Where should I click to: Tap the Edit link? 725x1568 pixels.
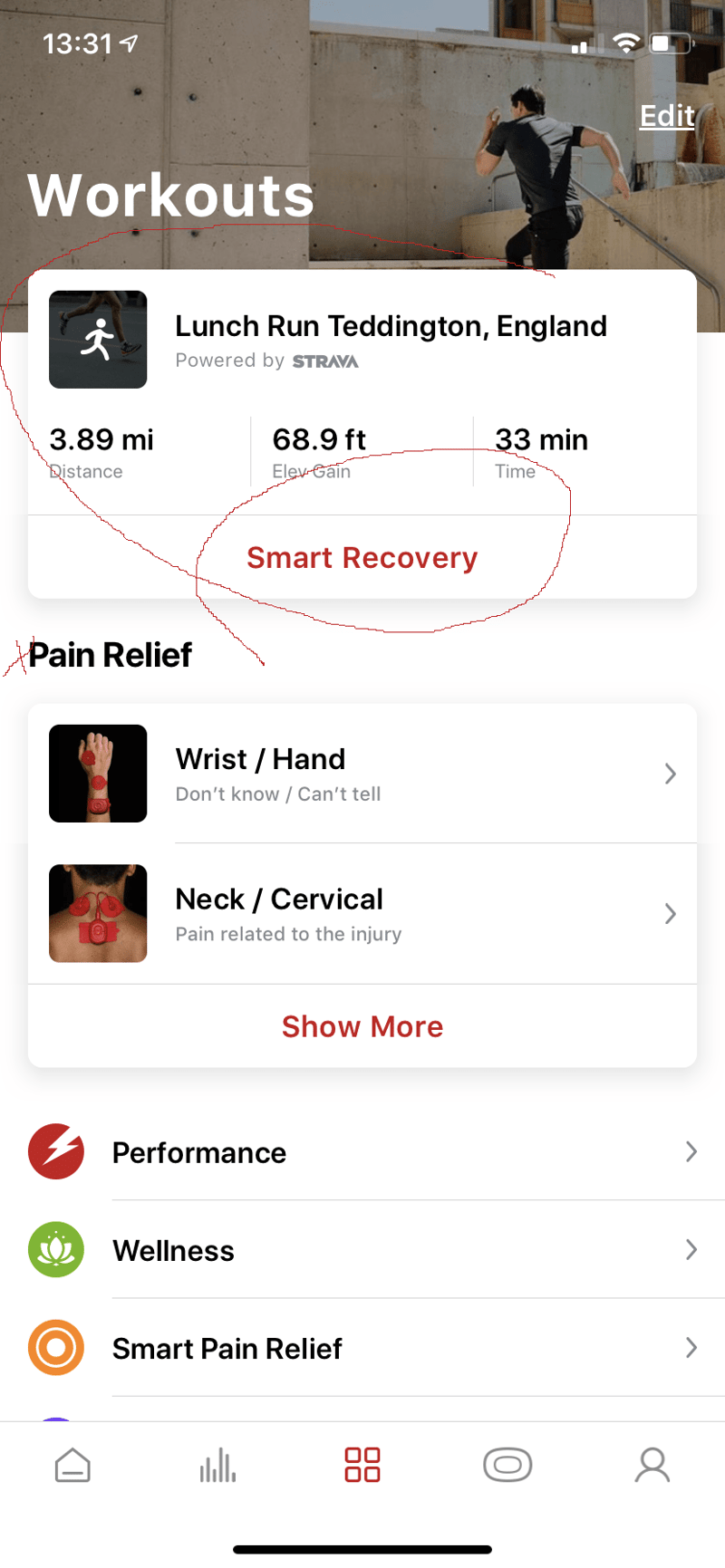tap(667, 116)
